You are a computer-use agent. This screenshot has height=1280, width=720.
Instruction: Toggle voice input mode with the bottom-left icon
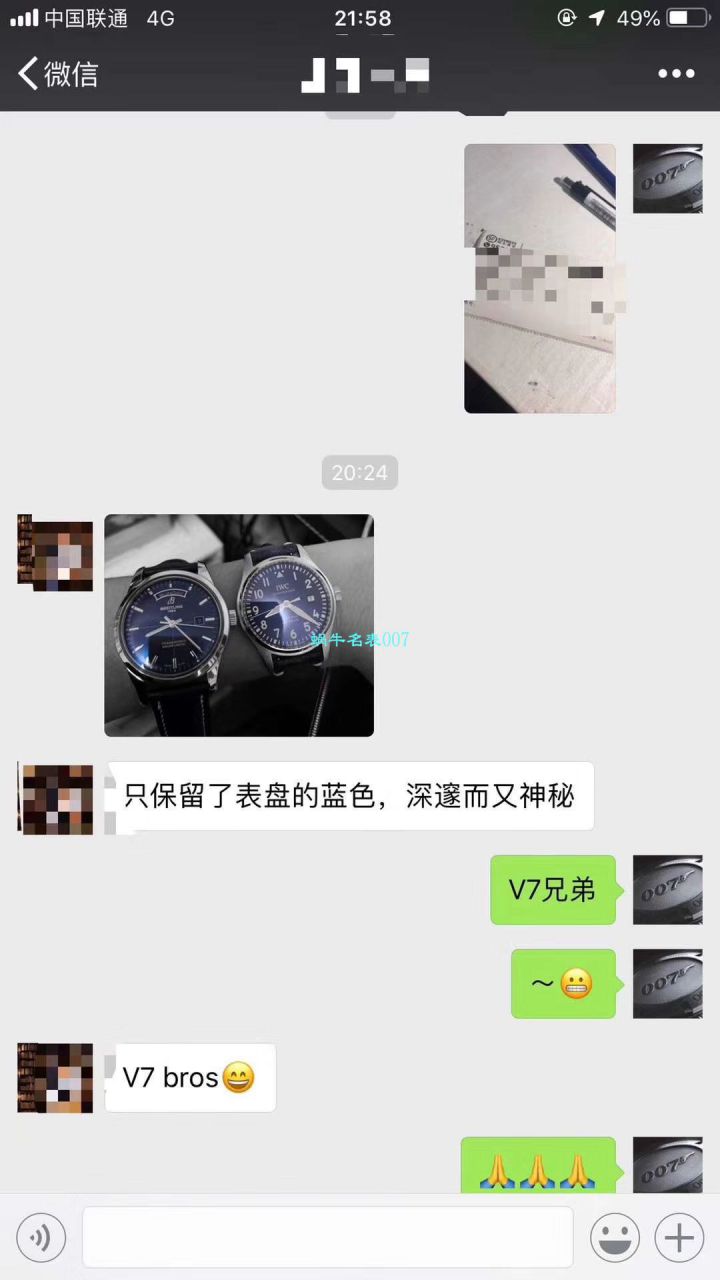pos(41,1238)
